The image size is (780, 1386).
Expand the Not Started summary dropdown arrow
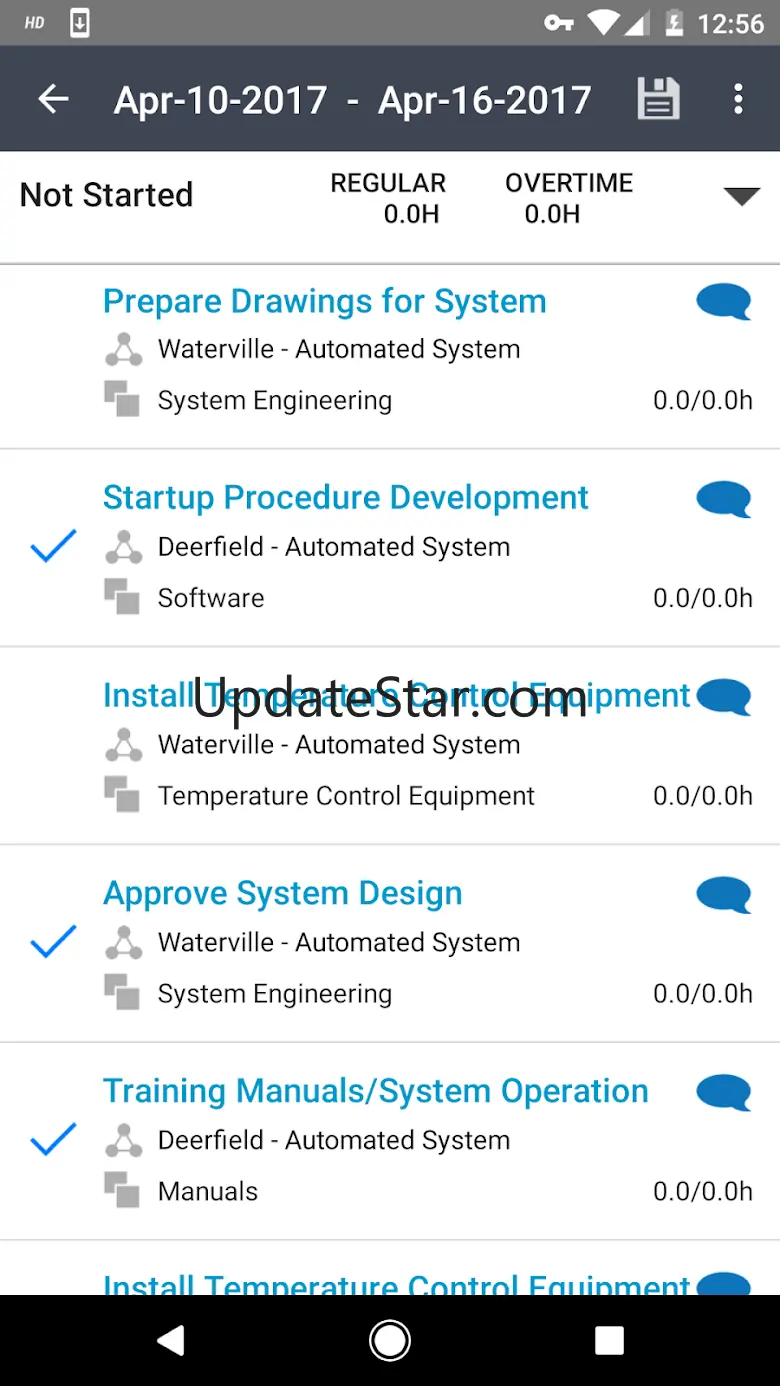[741, 197]
